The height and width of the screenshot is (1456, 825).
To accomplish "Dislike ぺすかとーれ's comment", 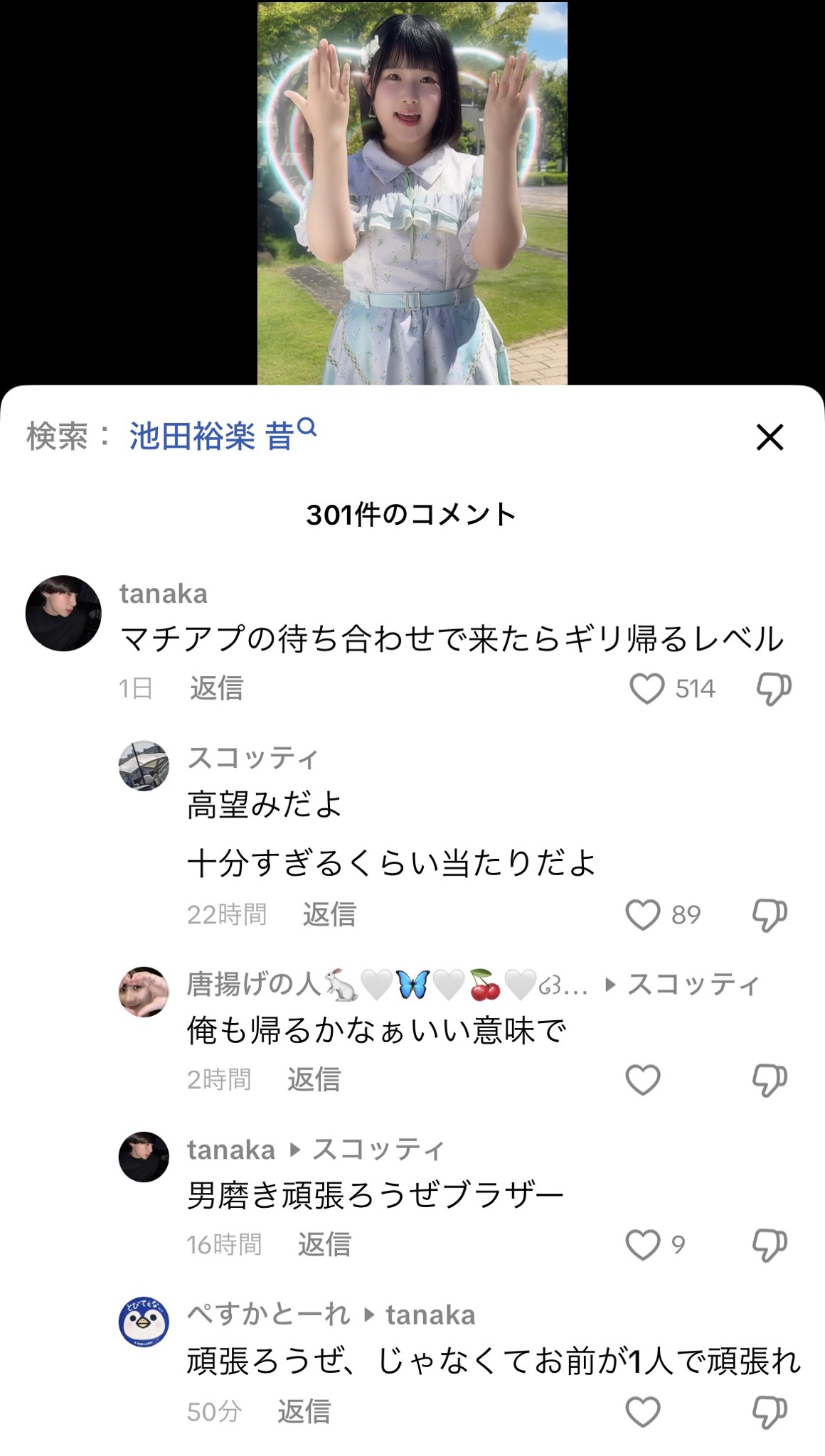I will pos(770,1411).
